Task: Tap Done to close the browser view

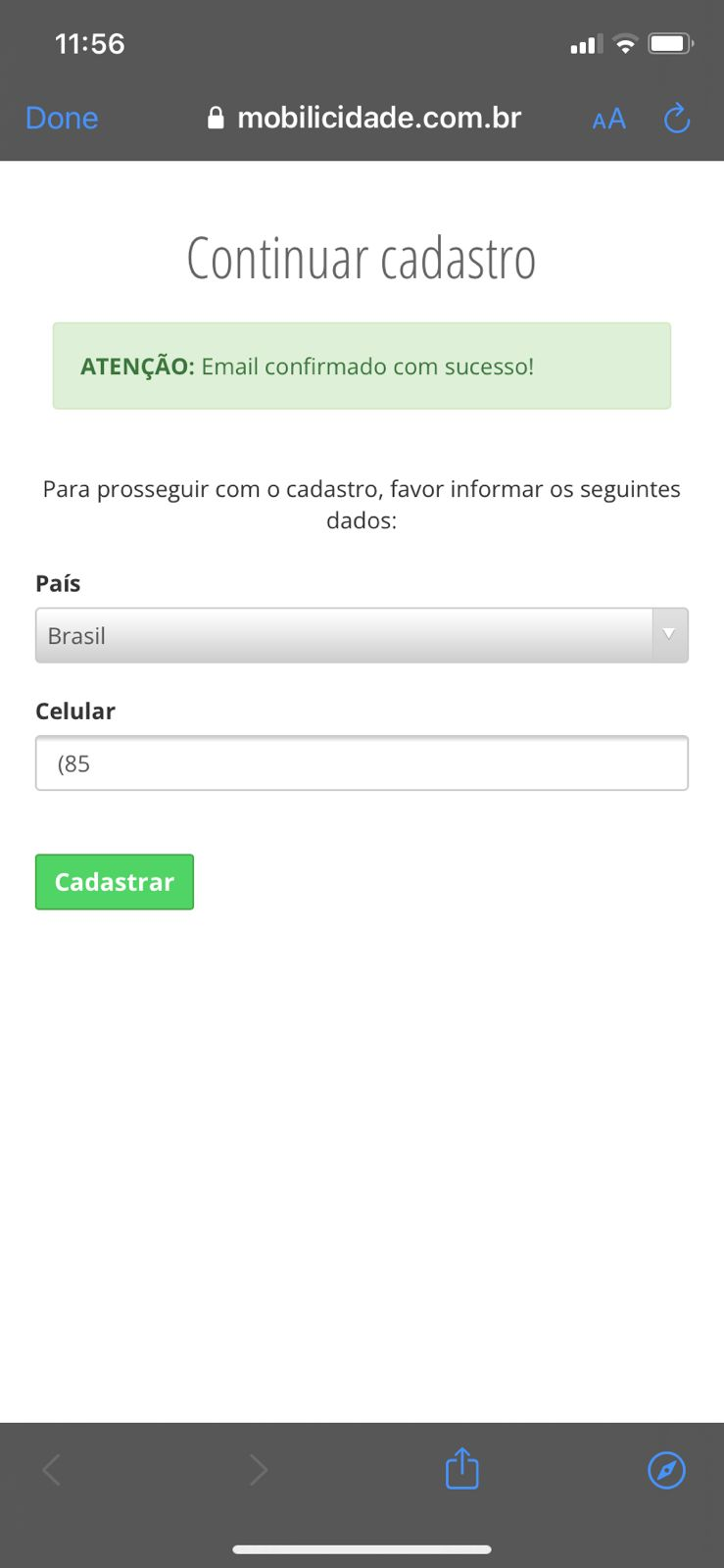Action: (x=62, y=119)
